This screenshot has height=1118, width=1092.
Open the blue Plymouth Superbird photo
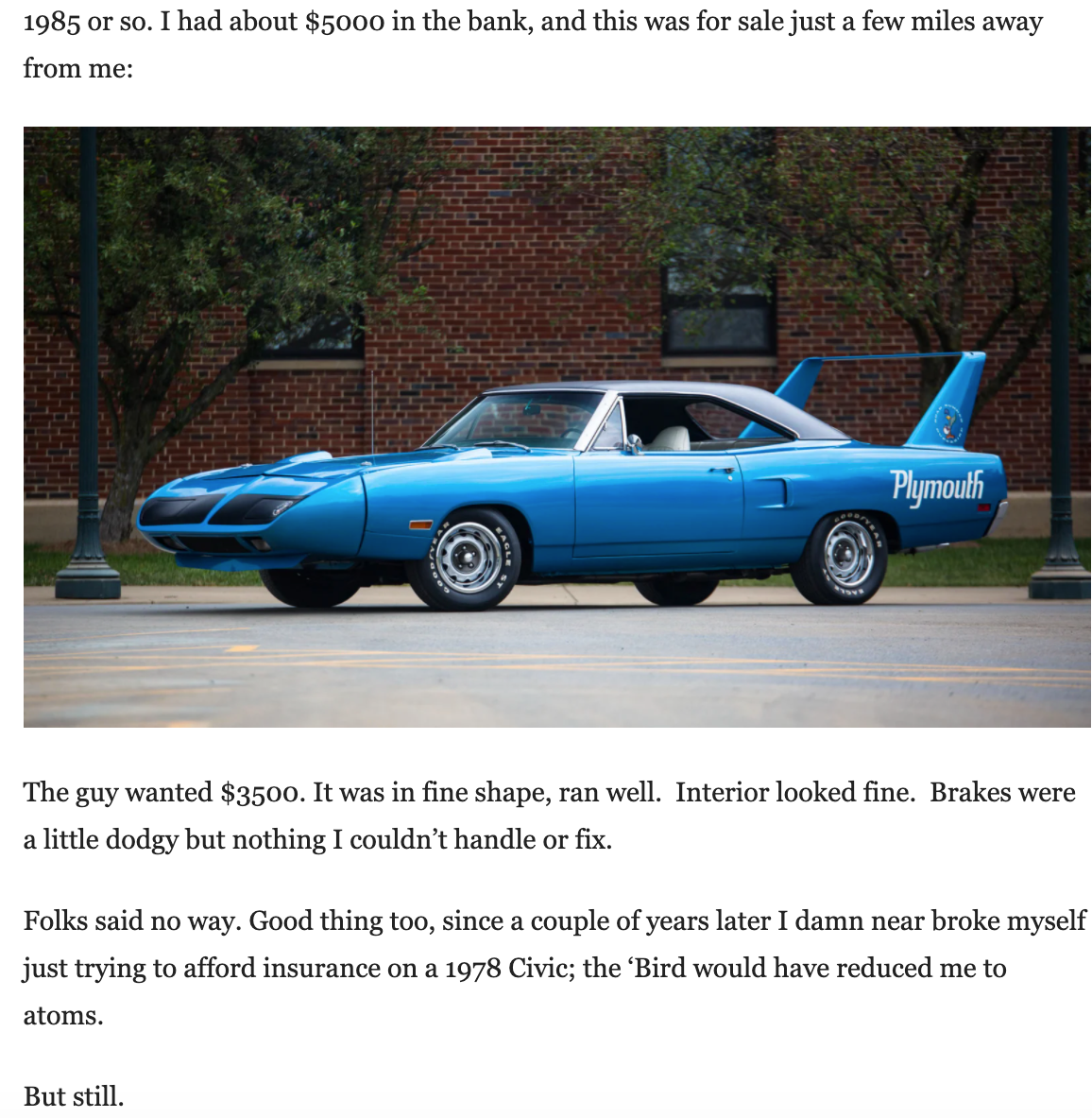[x=556, y=427]
